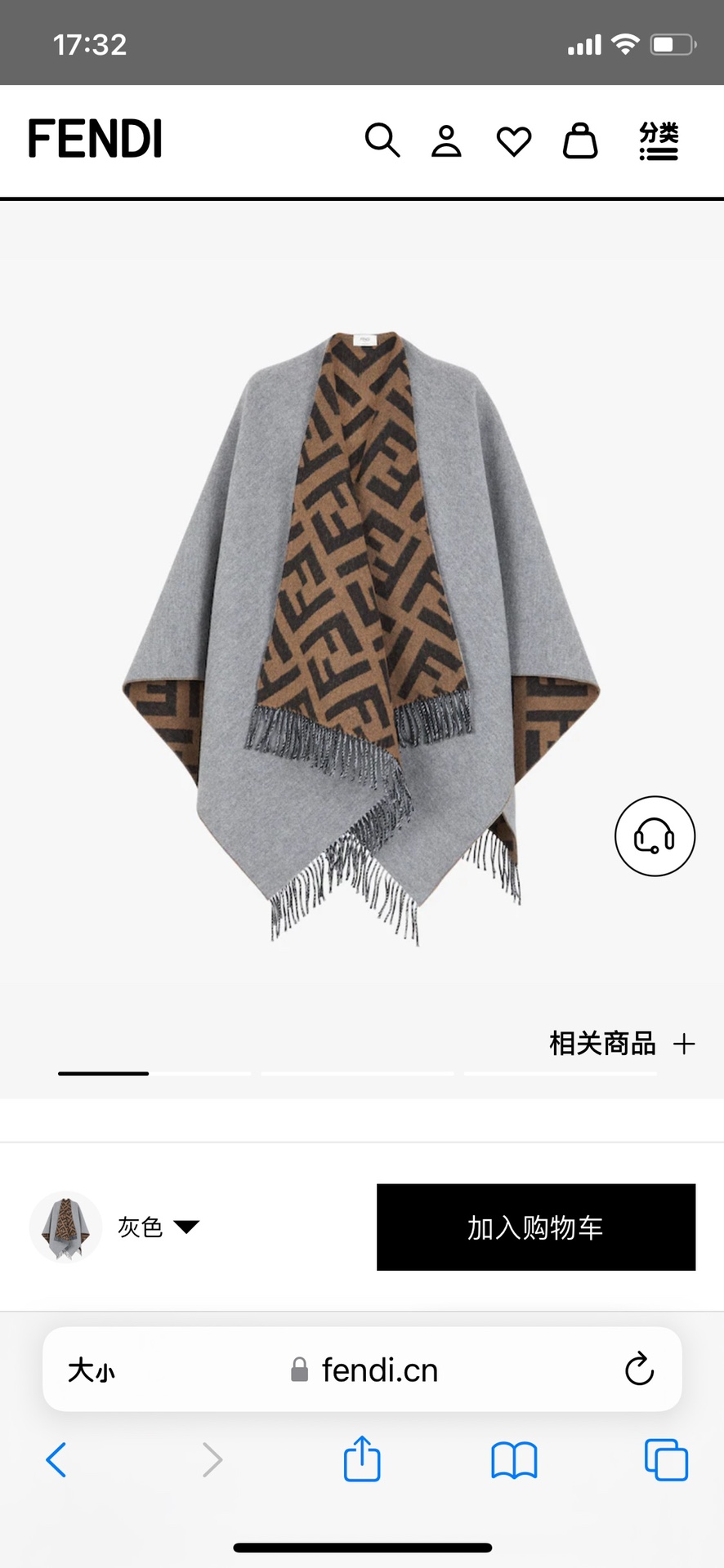
Task: Open Safari bookmarks
Action: click(x=513, y=1459)
